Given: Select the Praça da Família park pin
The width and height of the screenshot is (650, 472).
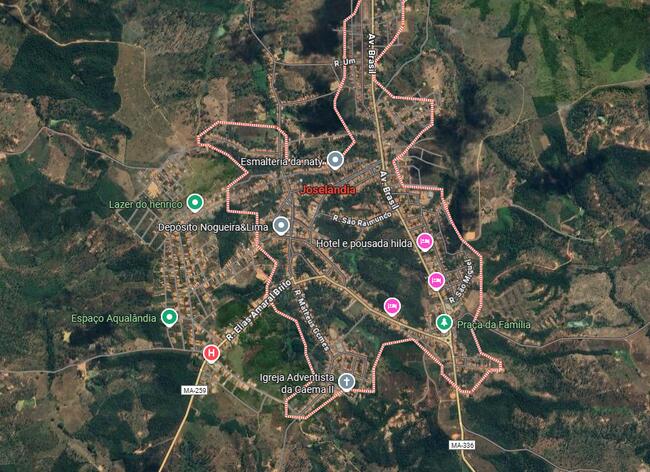Looking at the screenshot, I should (x=443, y=322).
